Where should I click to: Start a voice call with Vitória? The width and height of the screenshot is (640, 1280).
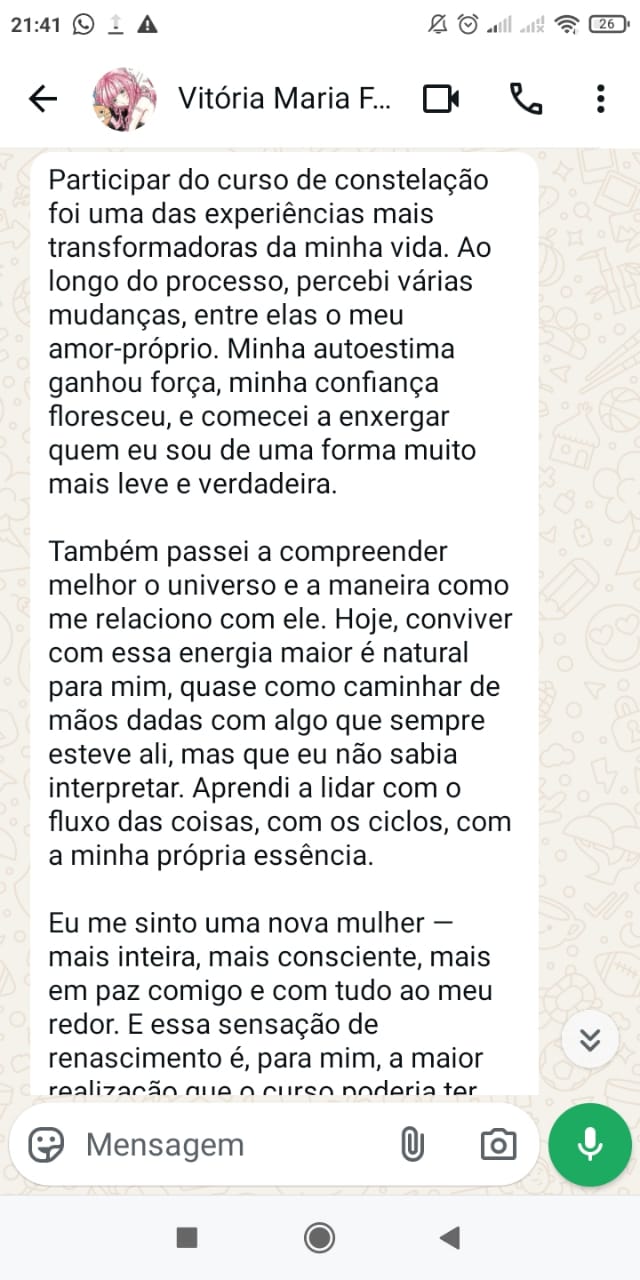(x=526, y=98)
